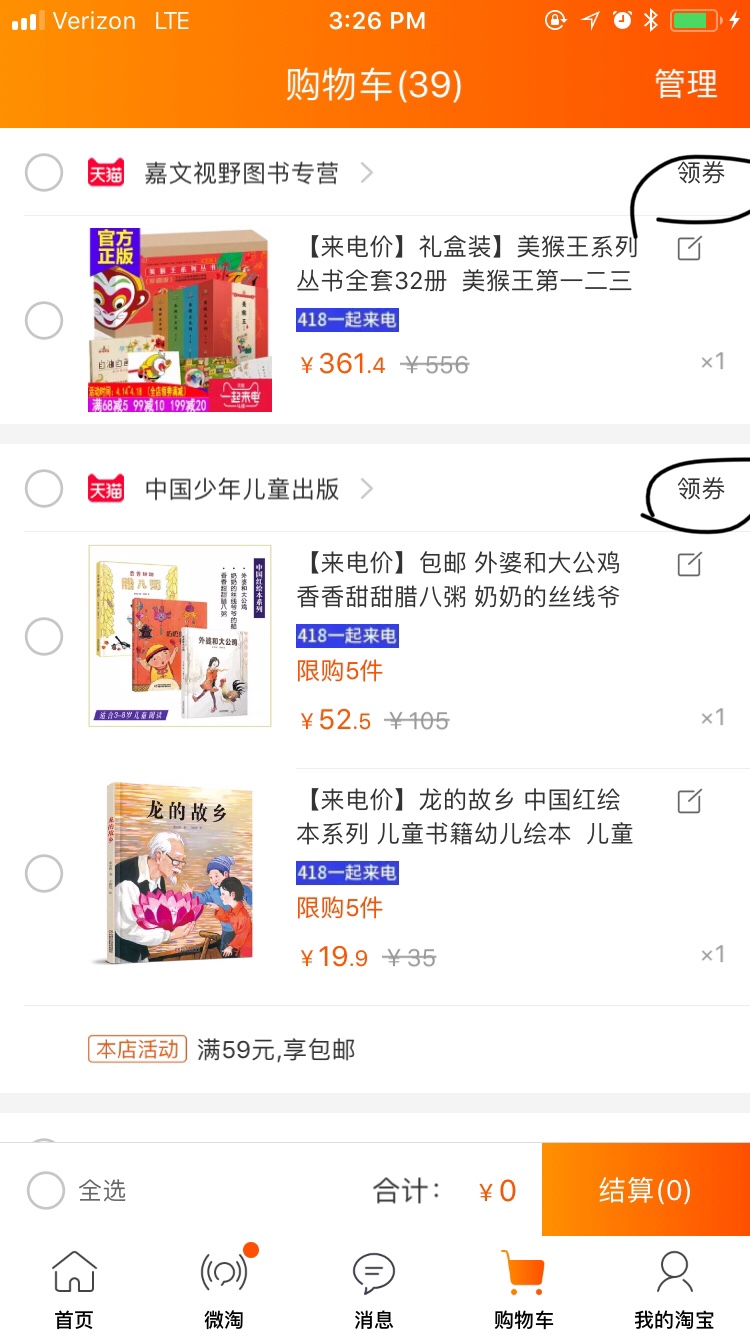Select the 美猴王系列丛书 item
This screenshot has height=1334, width=750.
point(44,321)
